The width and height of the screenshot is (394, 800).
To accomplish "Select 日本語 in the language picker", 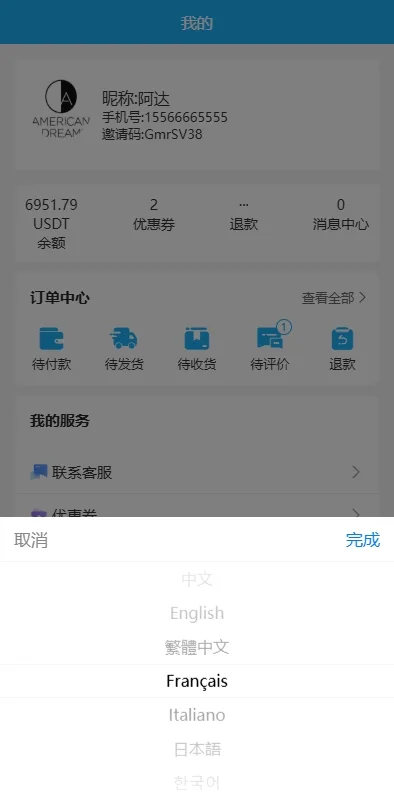I will [197, 749].
